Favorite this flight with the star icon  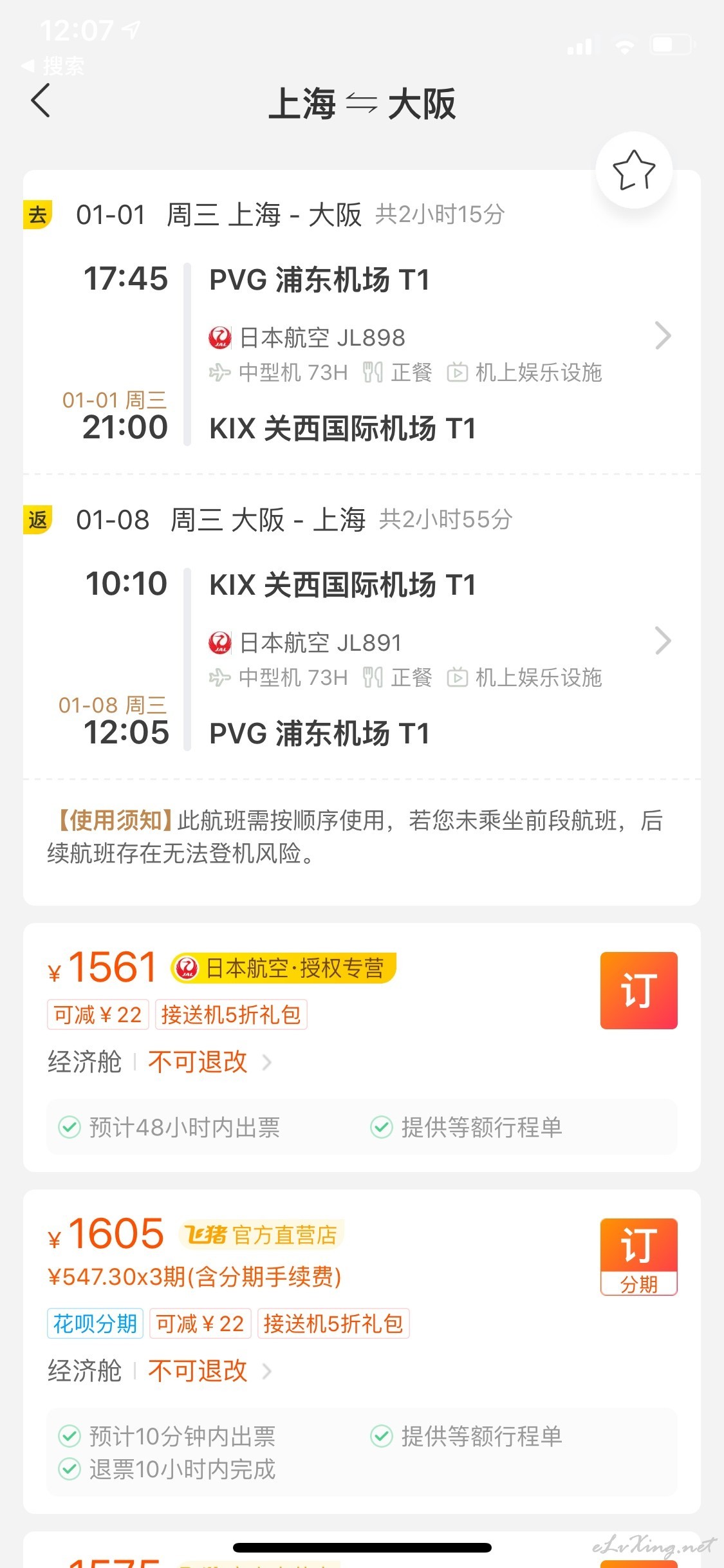tap(634, 170)
